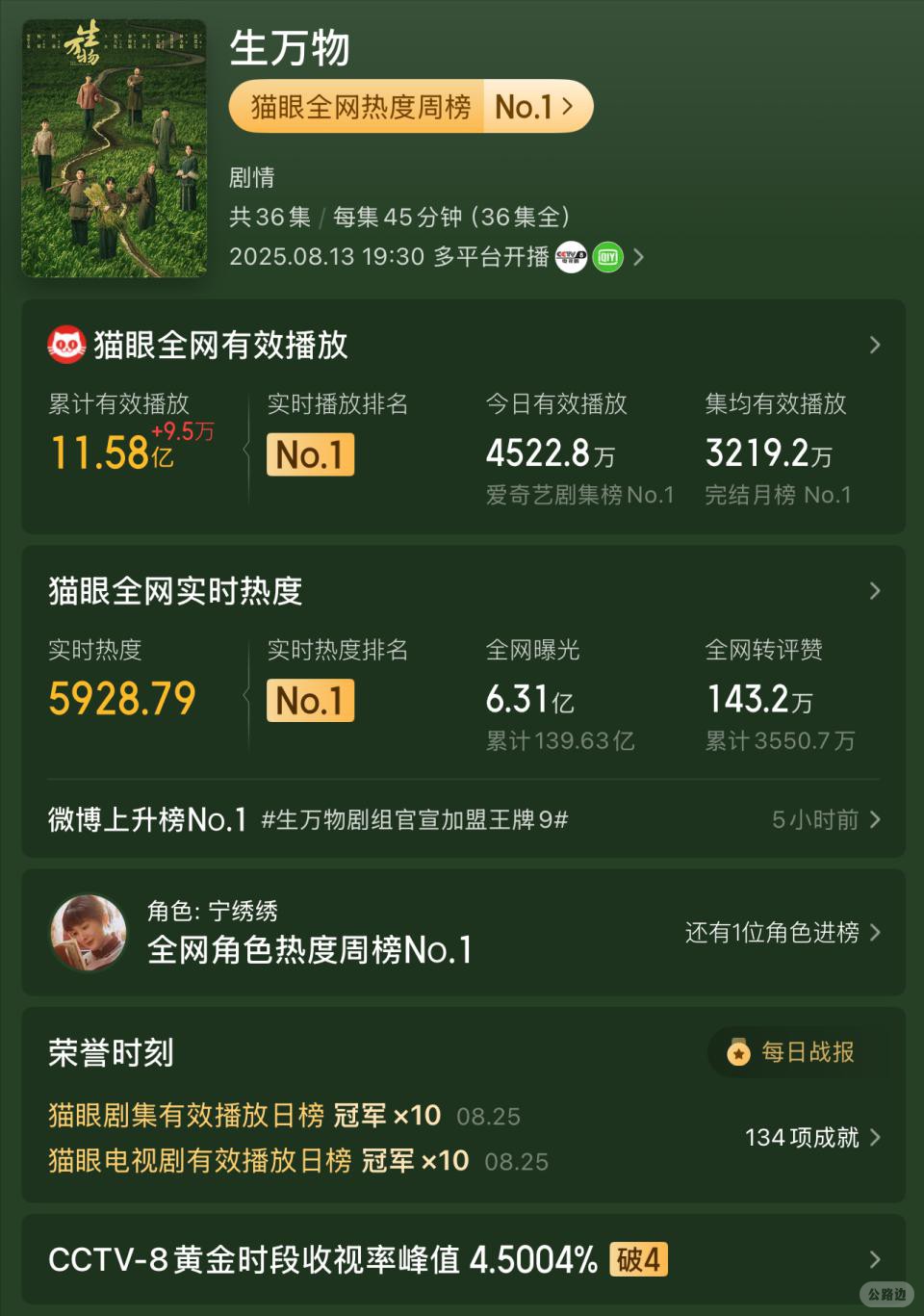Open the 多平台开播 platforms chevron

click(638, 257)
